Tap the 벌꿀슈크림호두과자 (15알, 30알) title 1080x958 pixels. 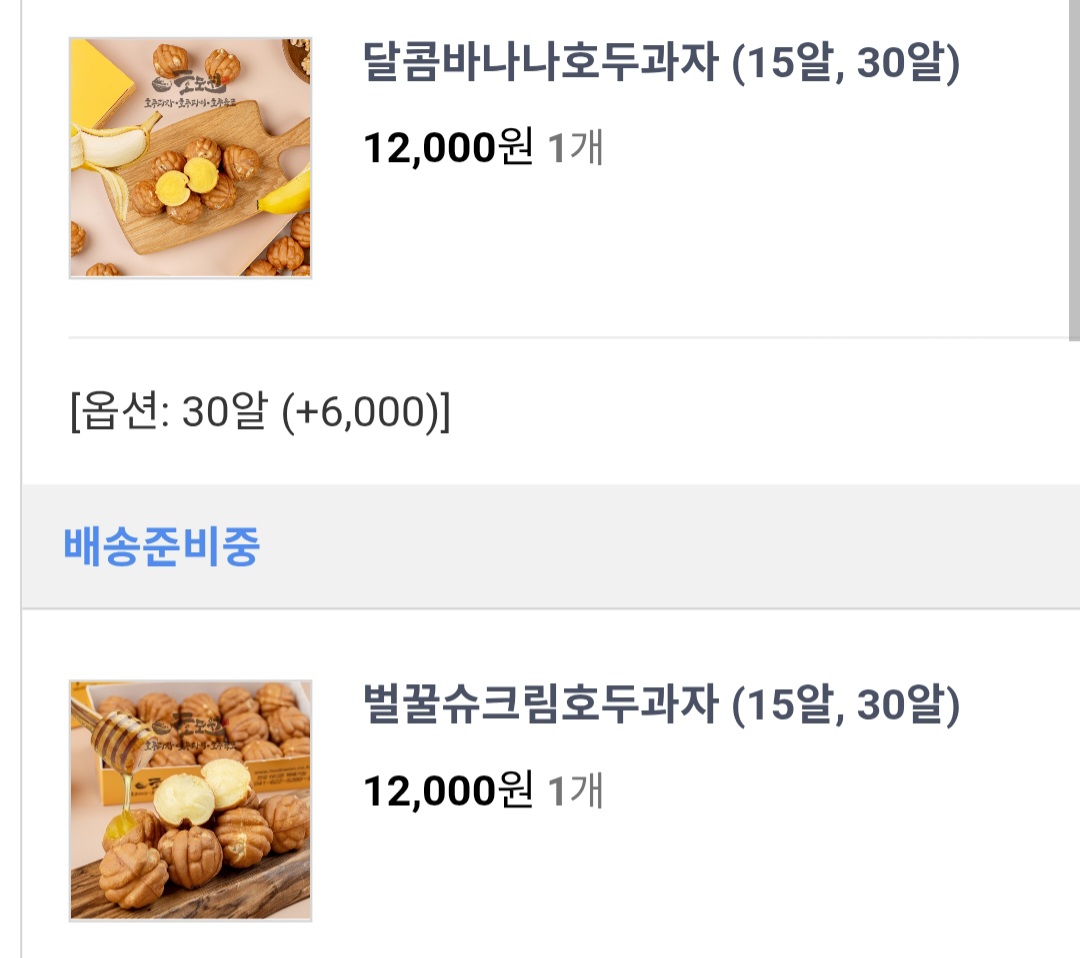point(661,707)
